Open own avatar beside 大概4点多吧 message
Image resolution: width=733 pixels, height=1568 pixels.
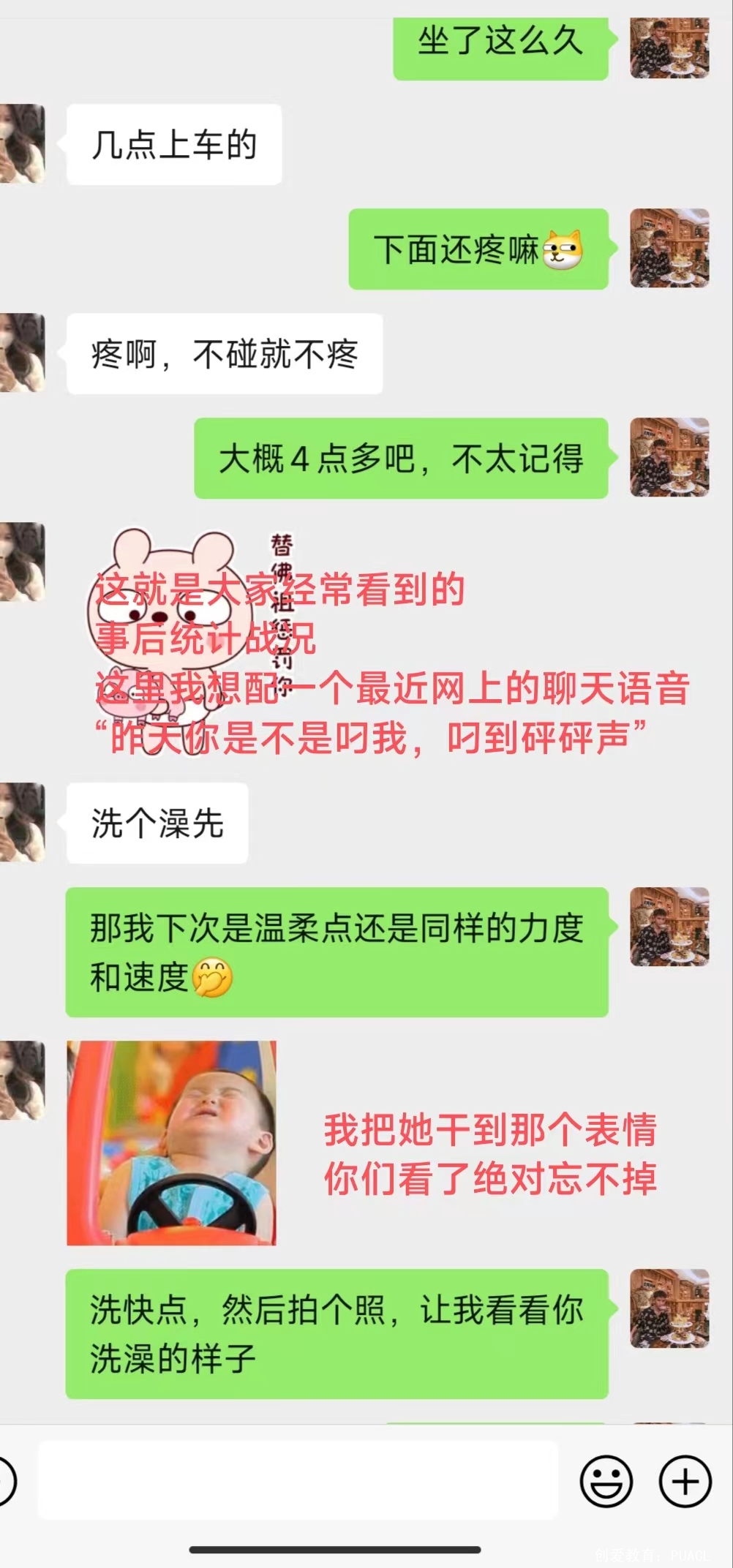point(669,458)
